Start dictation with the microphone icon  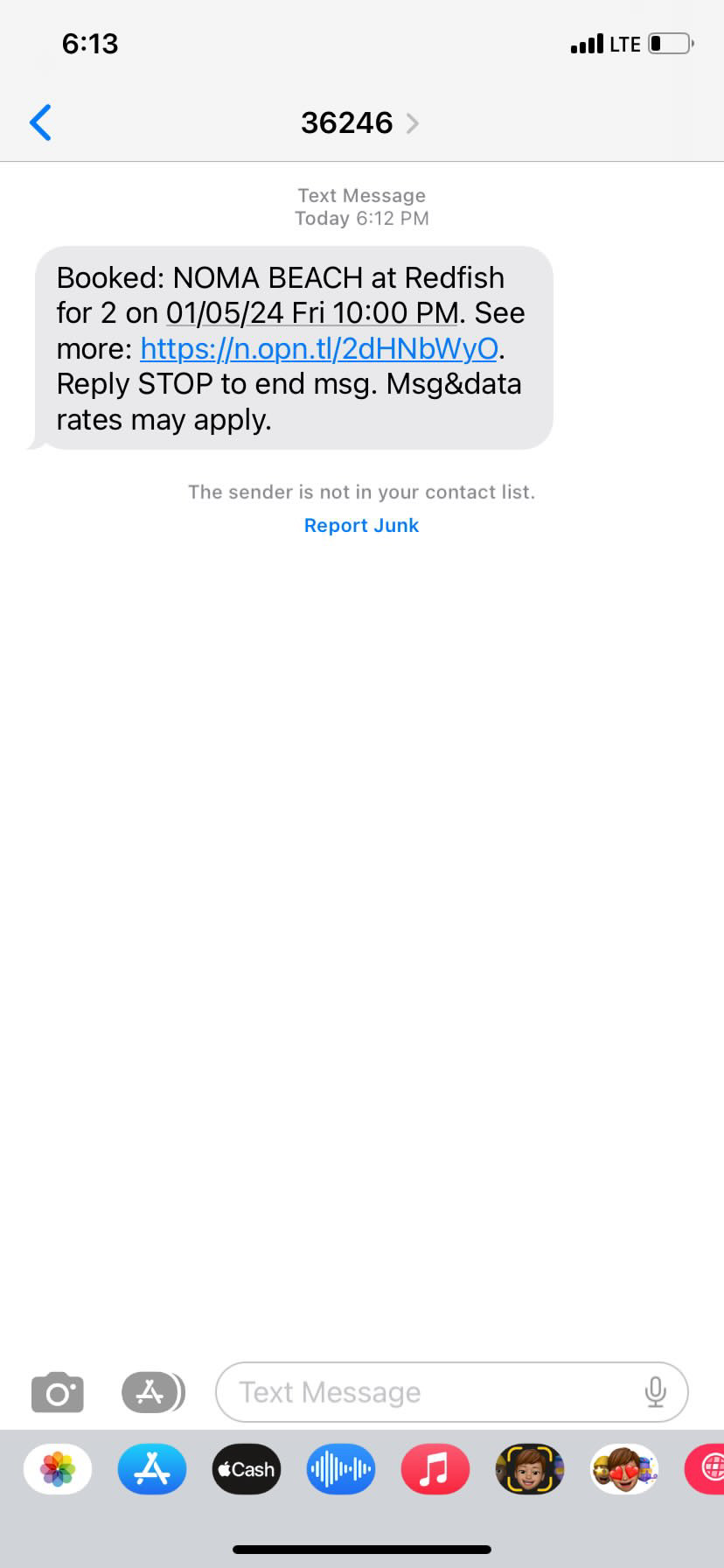(655, 1392)
